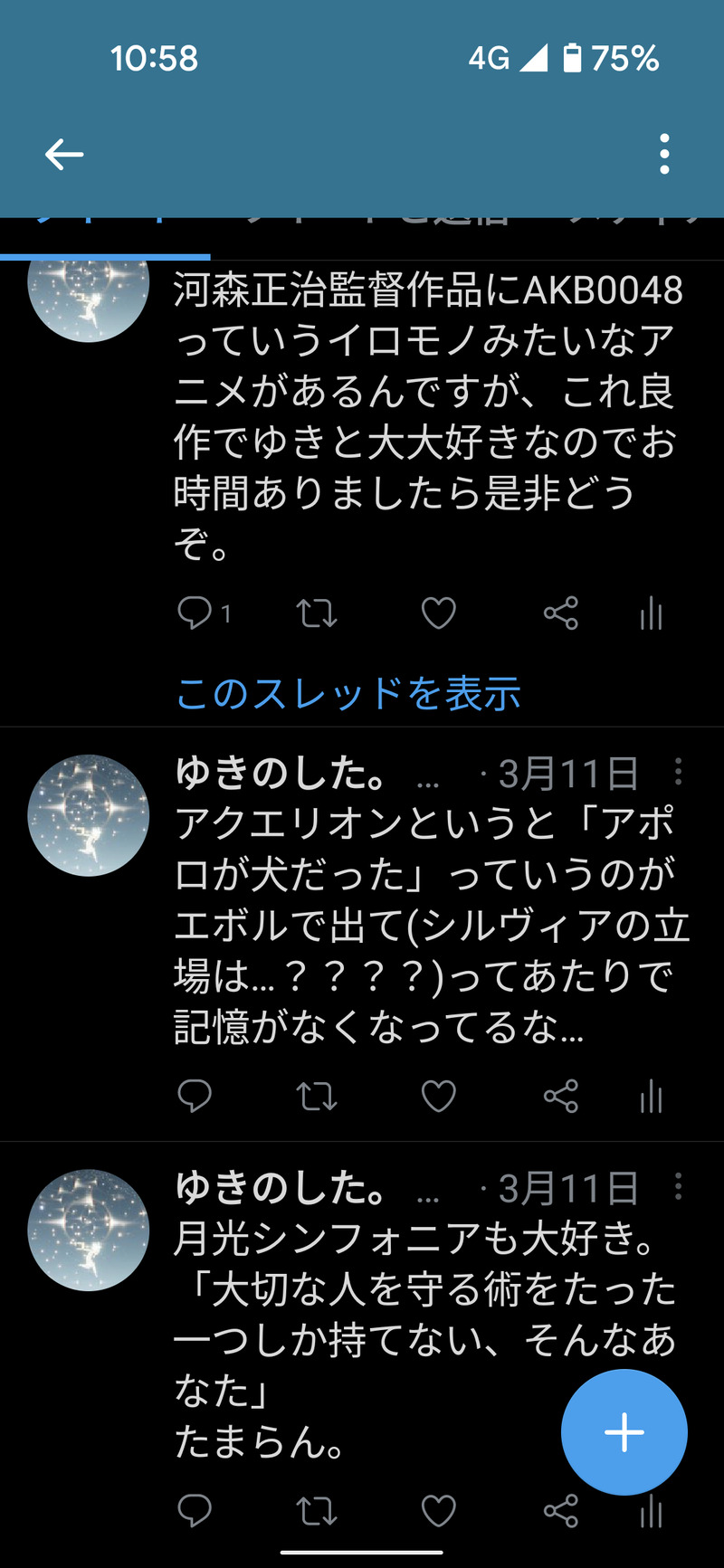This screenshot has width=724, height=1568.
Task: Reply to the 月光シンフォニア tweet
Action: tap(195, 1510)
